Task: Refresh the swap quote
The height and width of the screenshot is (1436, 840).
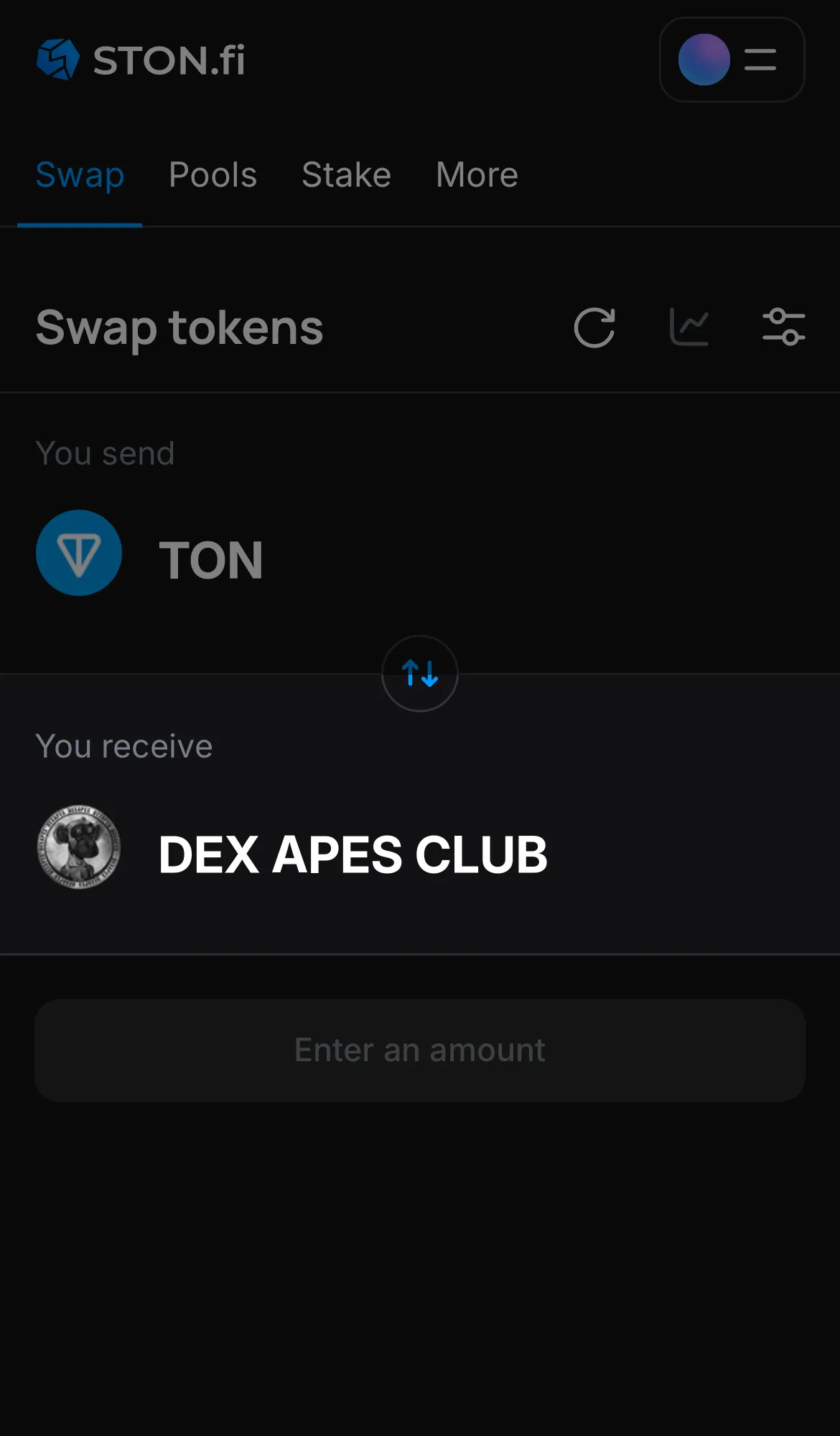Action: pos(595,327)
